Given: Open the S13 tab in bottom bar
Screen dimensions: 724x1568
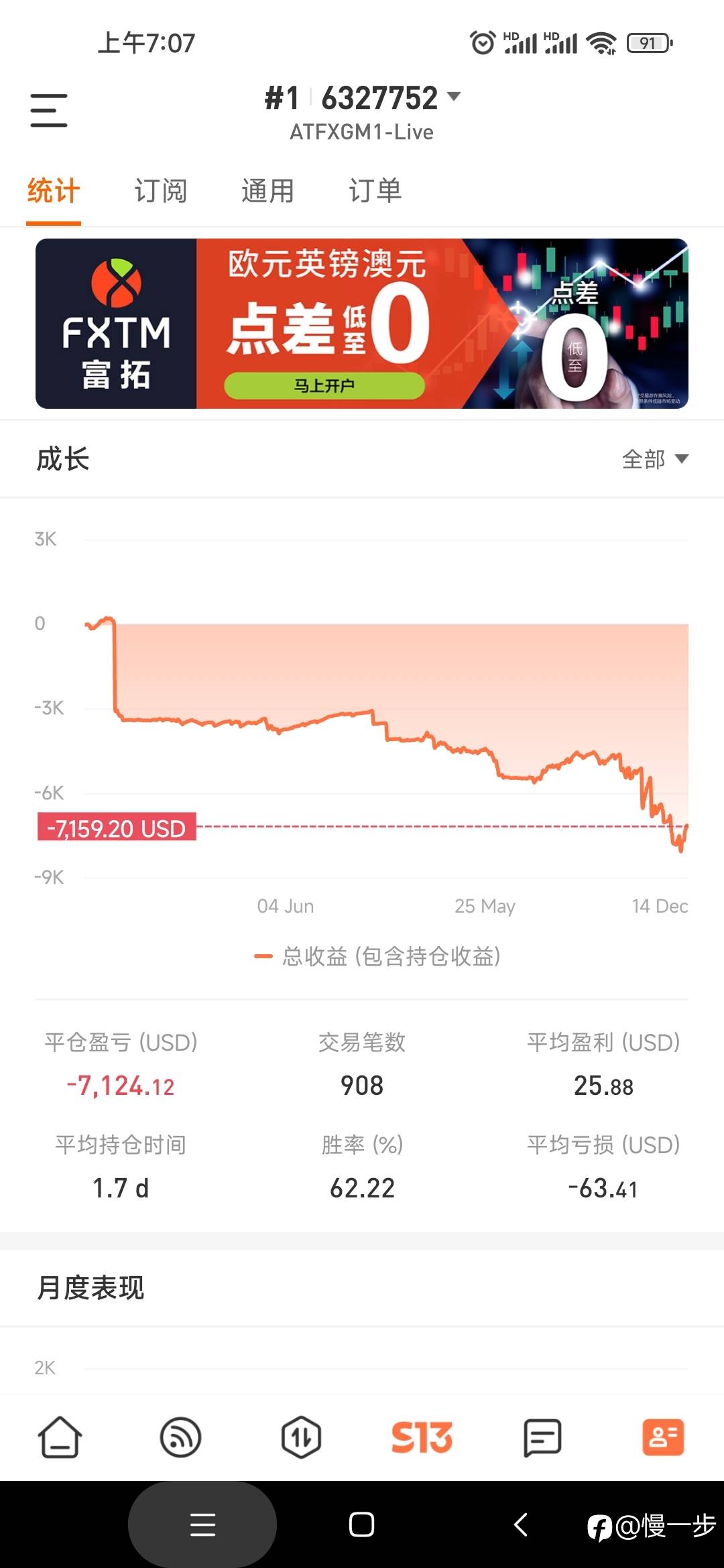Looking at the screenshot, I should (x=422, y=1437).
